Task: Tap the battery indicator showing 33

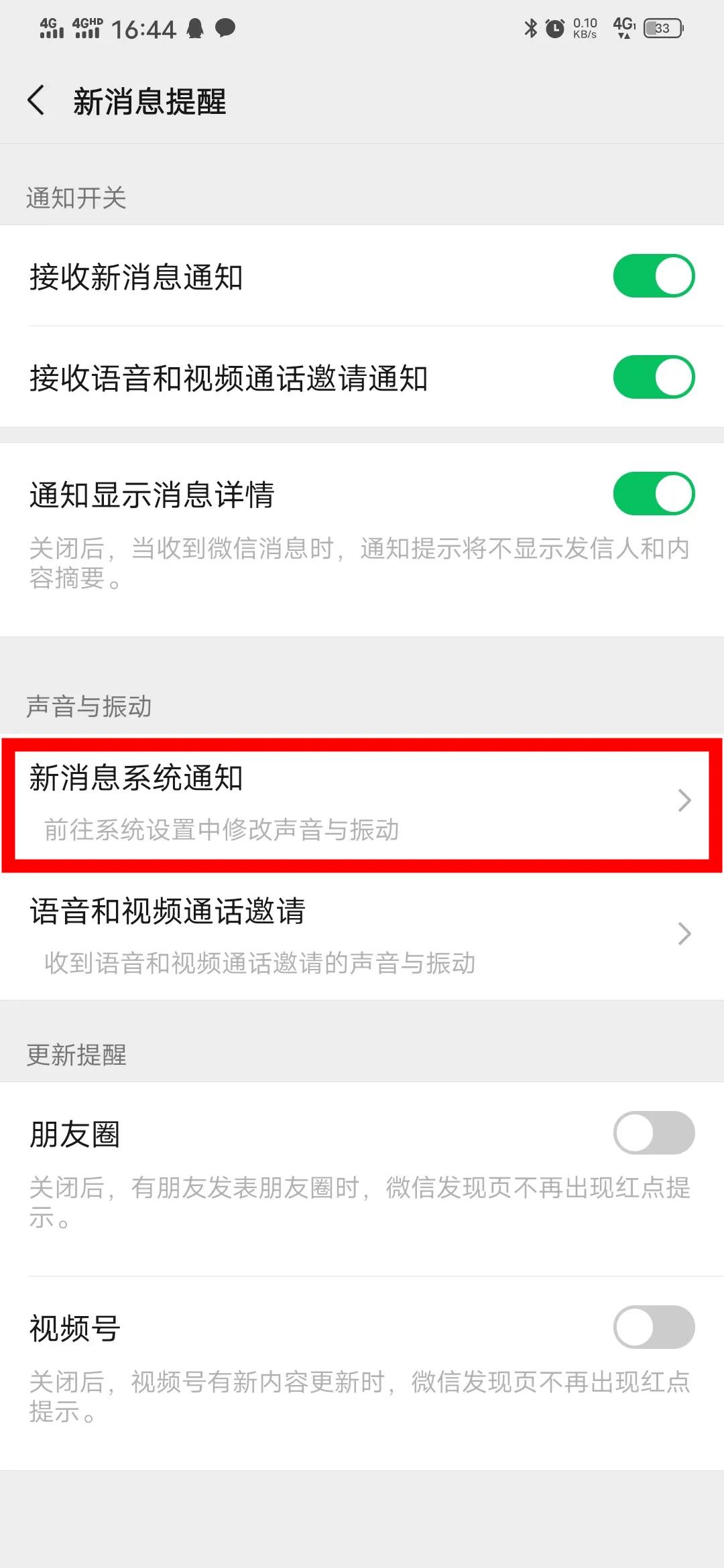Action: pyautogui.click(x=662, y=28)
